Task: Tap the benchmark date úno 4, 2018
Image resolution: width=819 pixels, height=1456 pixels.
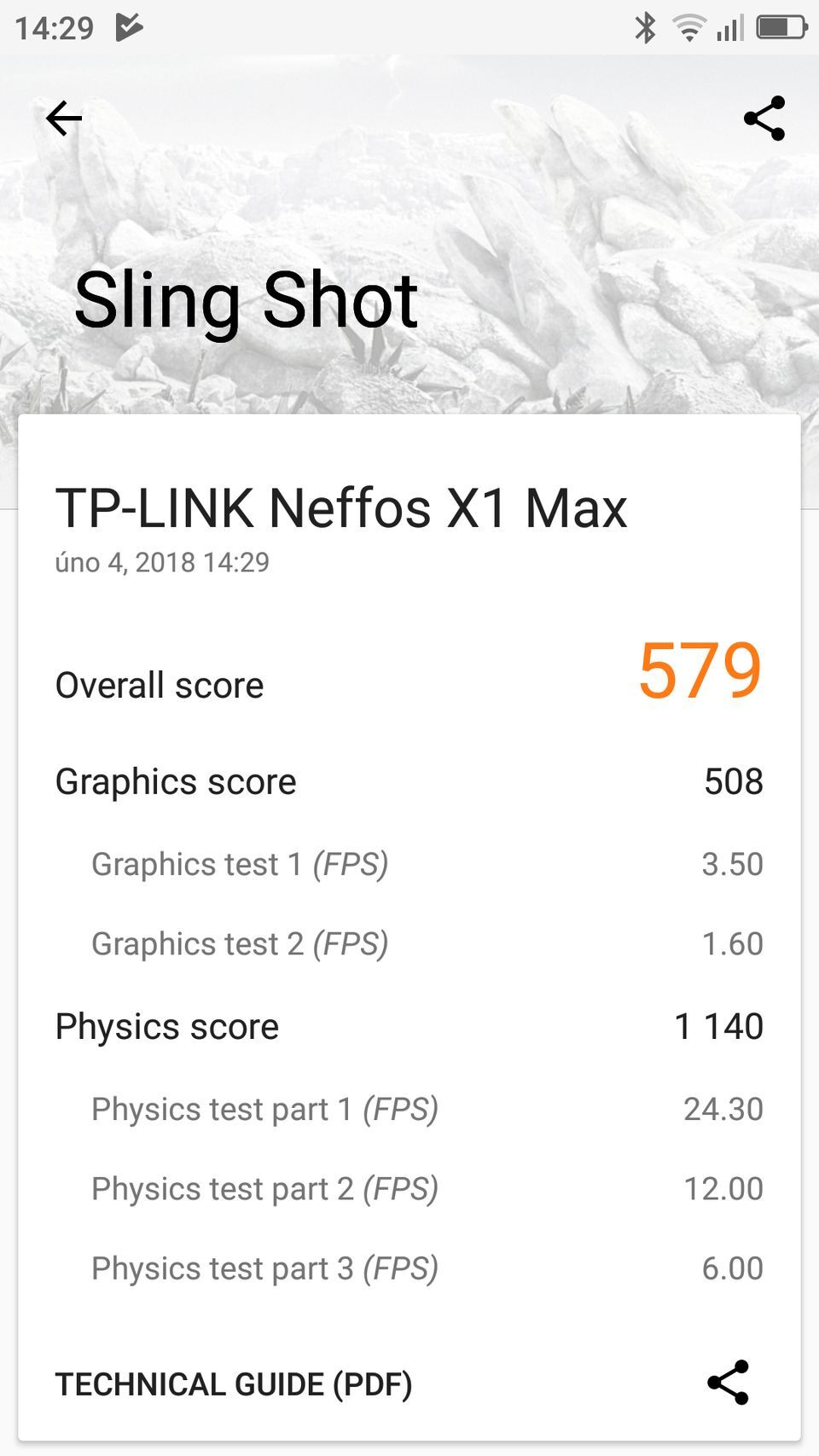Action: pos(160,562)
